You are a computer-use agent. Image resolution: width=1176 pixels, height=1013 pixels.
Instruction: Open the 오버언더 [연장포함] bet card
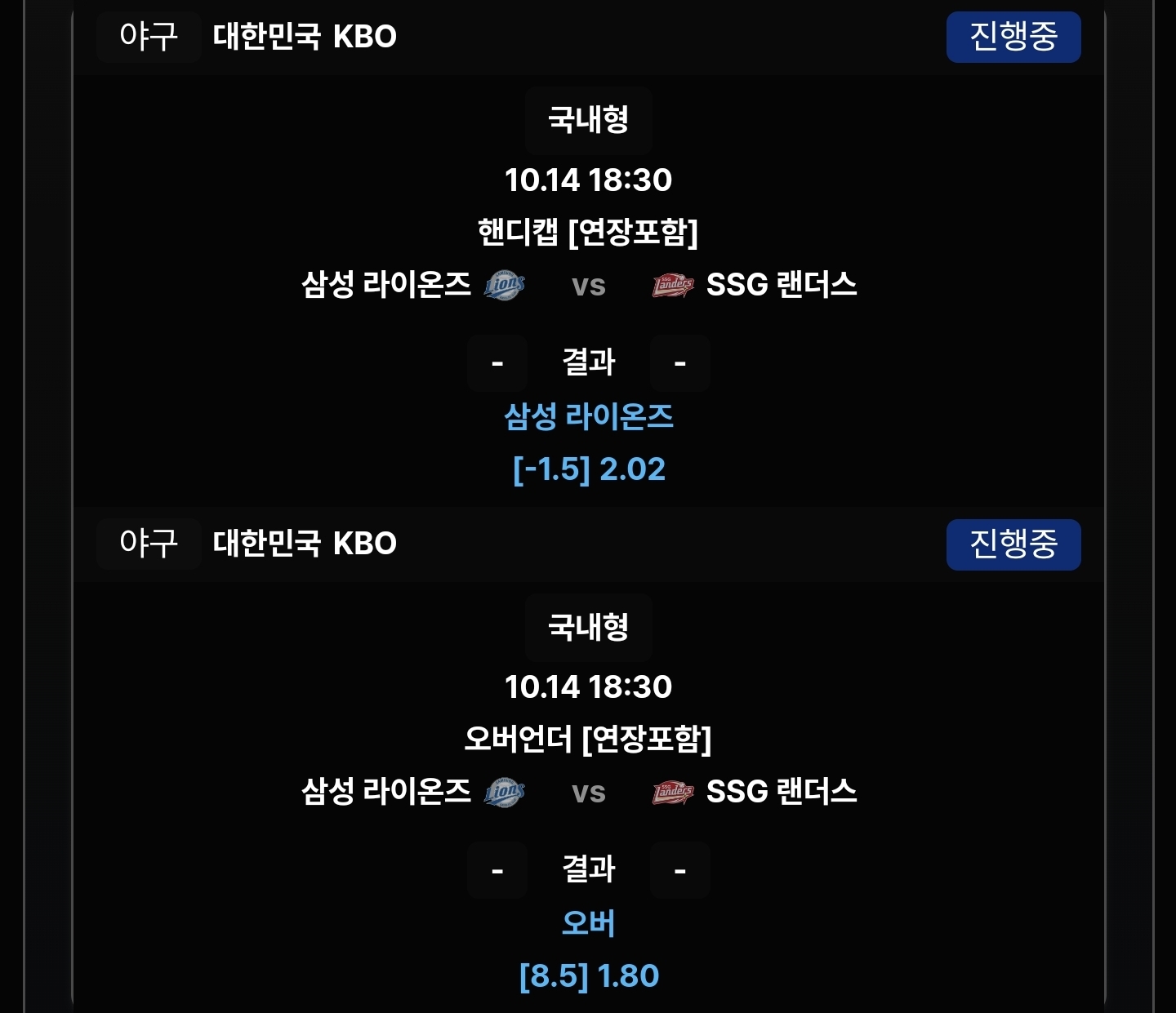coord(587,739)
